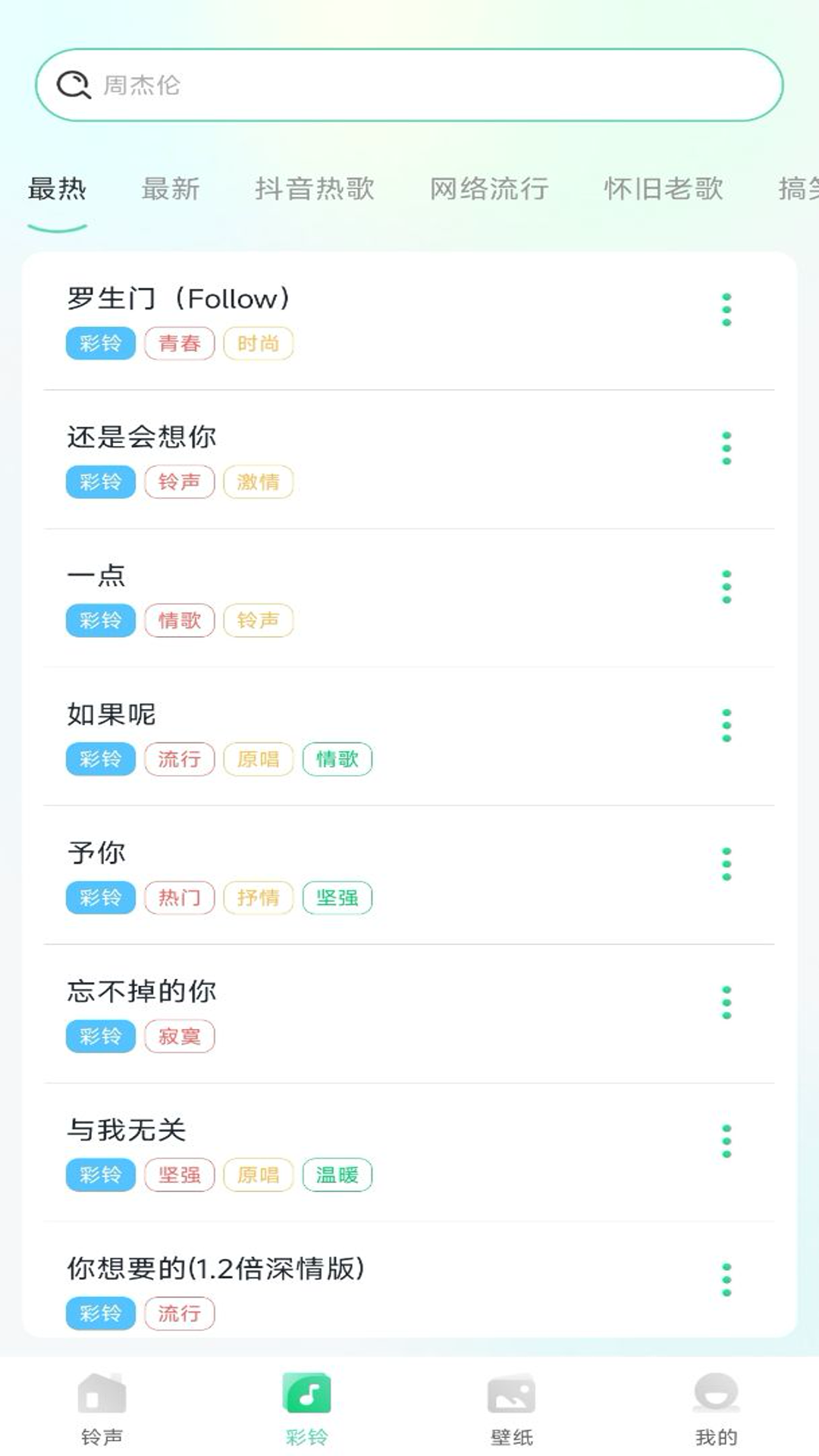
Task: Select the 最热 tab
Action: click(x=54, y=190)
